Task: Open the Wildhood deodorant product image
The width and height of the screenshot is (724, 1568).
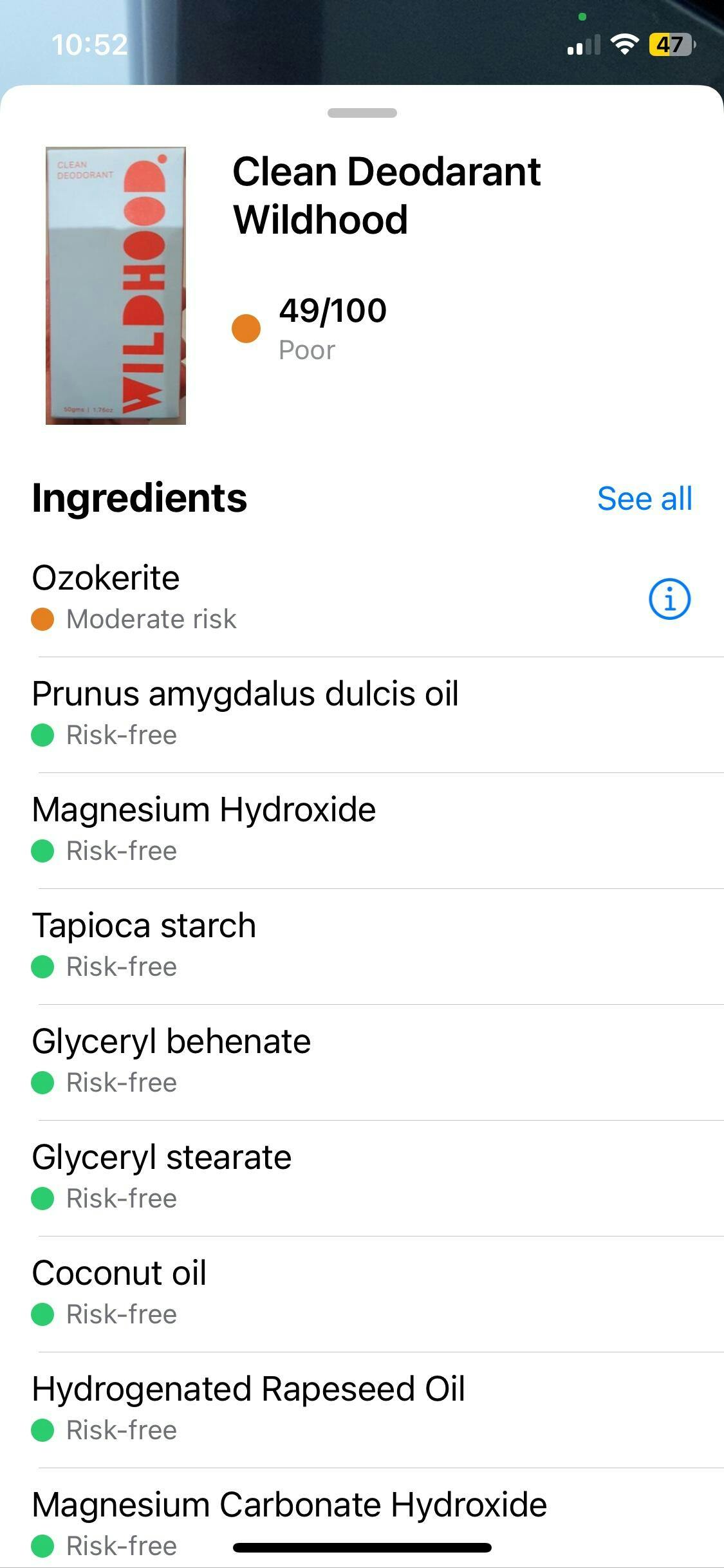Action: pyautogui.click(x=116, y=286)
